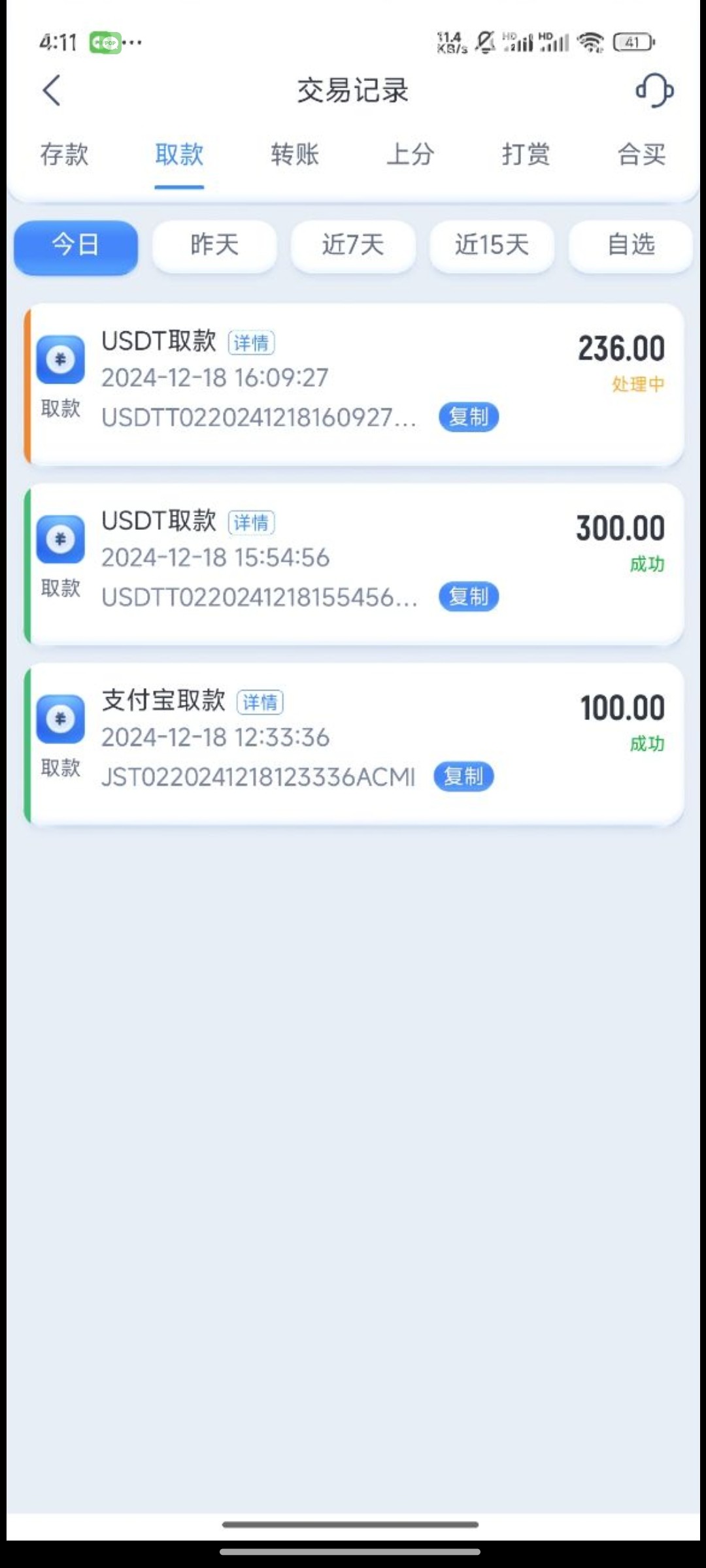The height and width of the screenshot is (1568, 706).
Task: Select the 今日 date filter
Action: coord(76,246)
